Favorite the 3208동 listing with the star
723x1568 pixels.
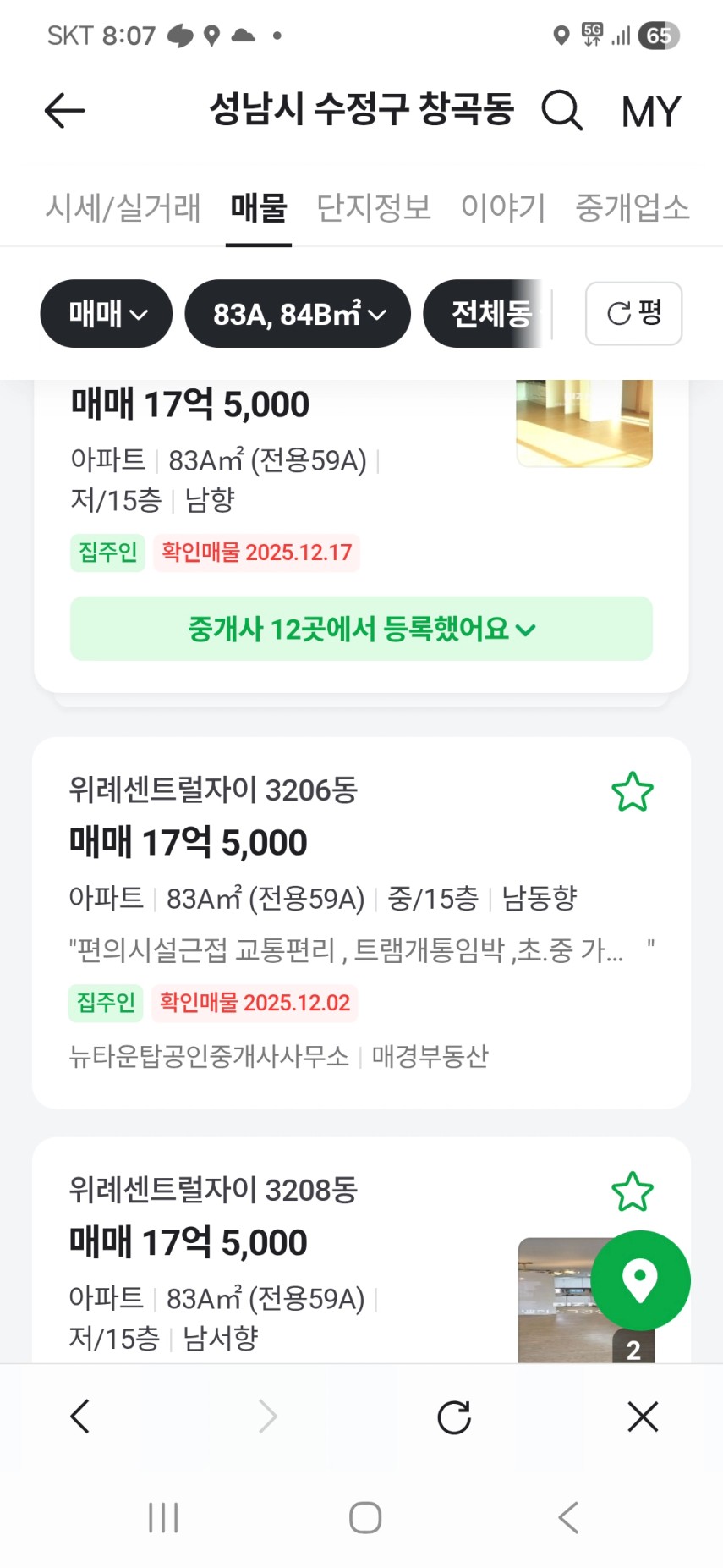coord(632,1192)
